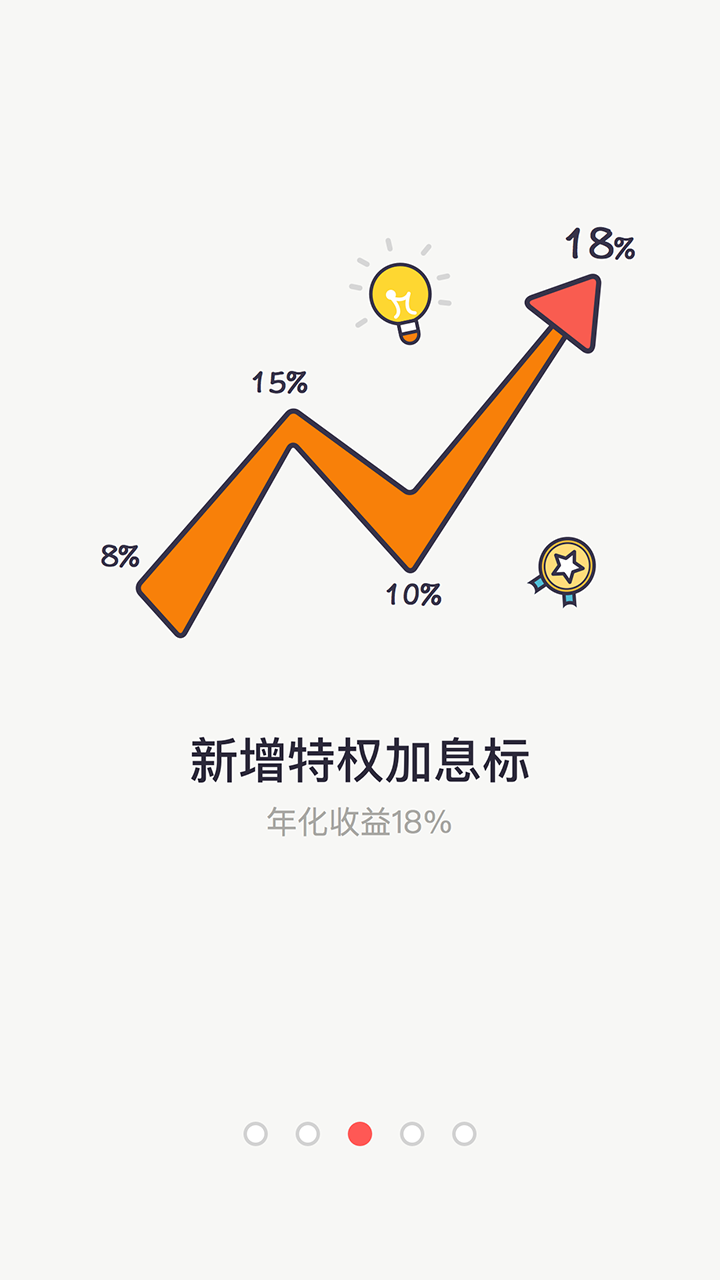720x1280 pixels.
Task: Tap the highlighted third page dot
Action: (360, 1133)
